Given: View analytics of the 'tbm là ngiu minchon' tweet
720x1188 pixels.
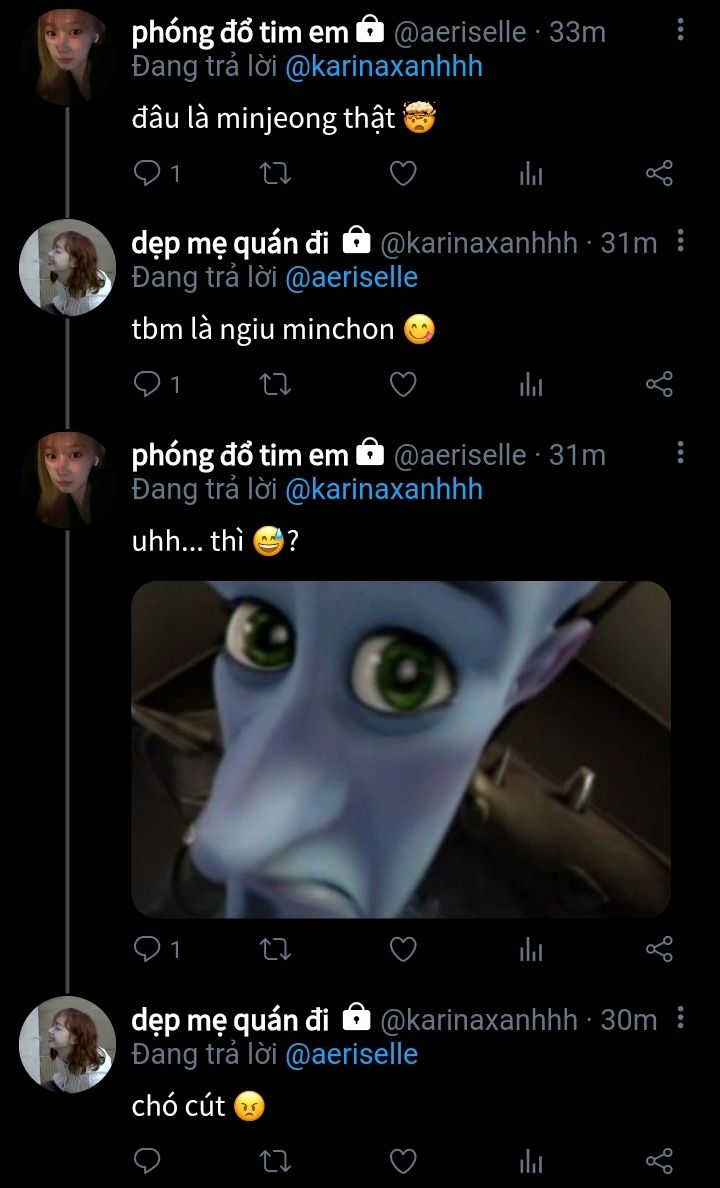Looking at the screenshot, I should click(x=531, y=384).
